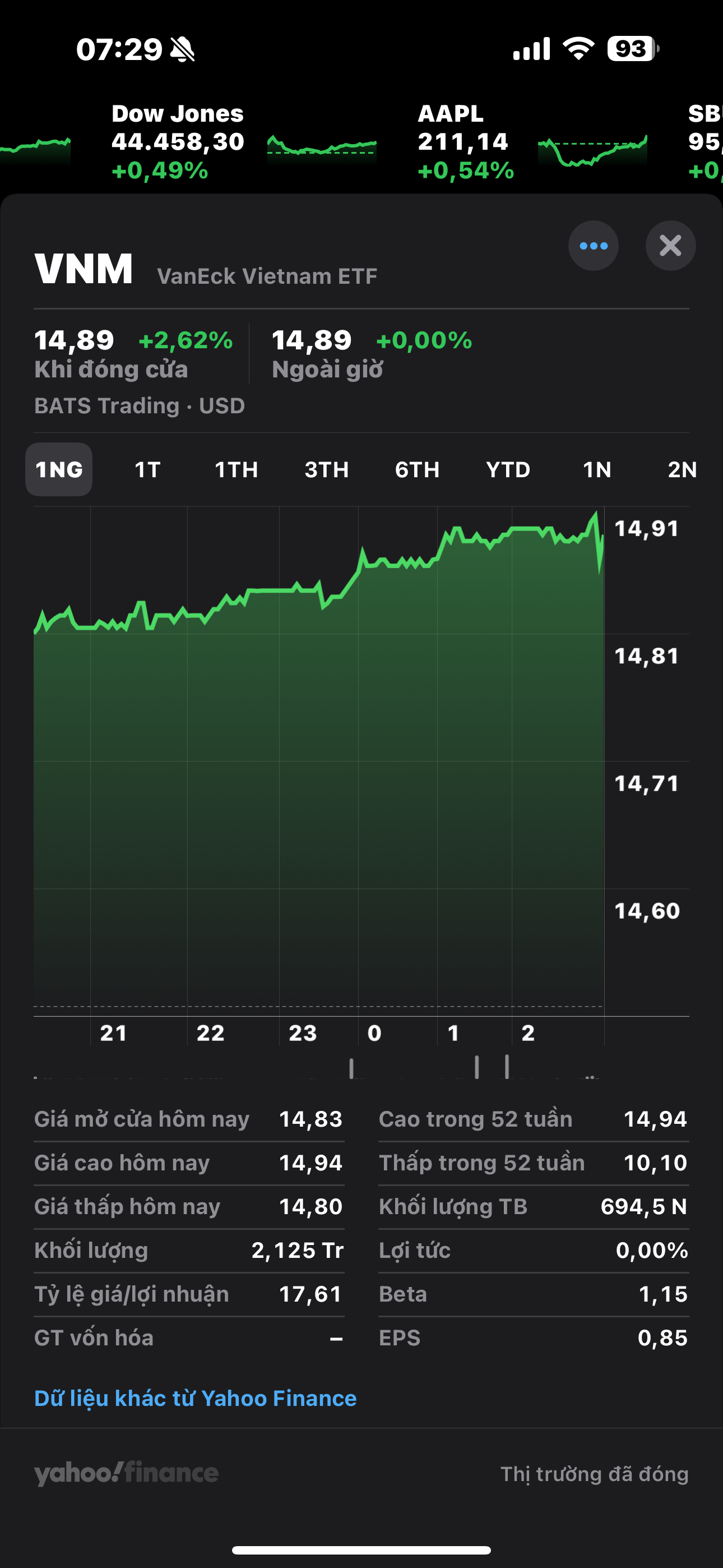
Task: View the YTD chart range
Action: pyautogui.click(x=508, y=470)
